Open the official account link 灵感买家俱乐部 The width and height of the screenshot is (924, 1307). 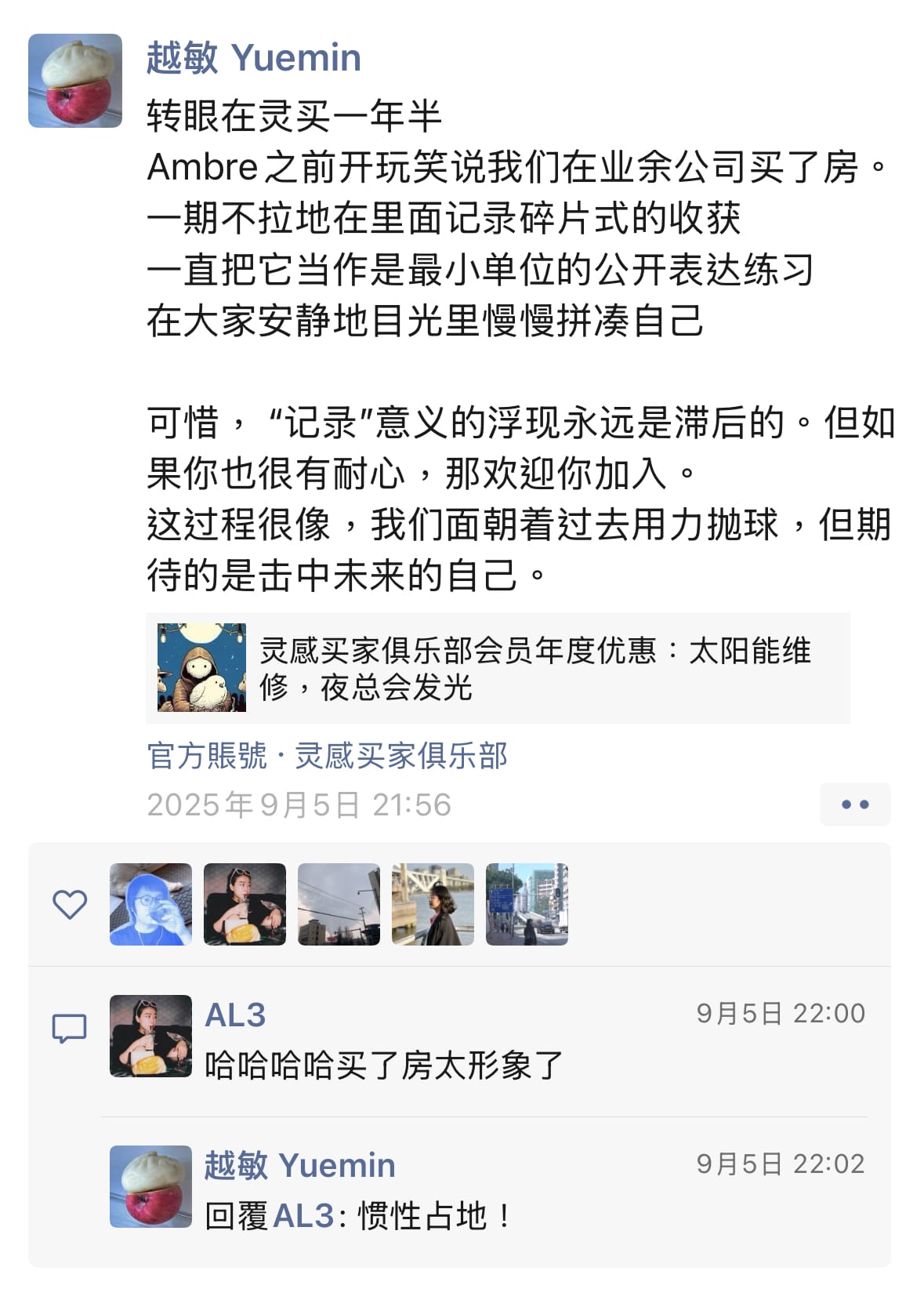click(401, 757)
